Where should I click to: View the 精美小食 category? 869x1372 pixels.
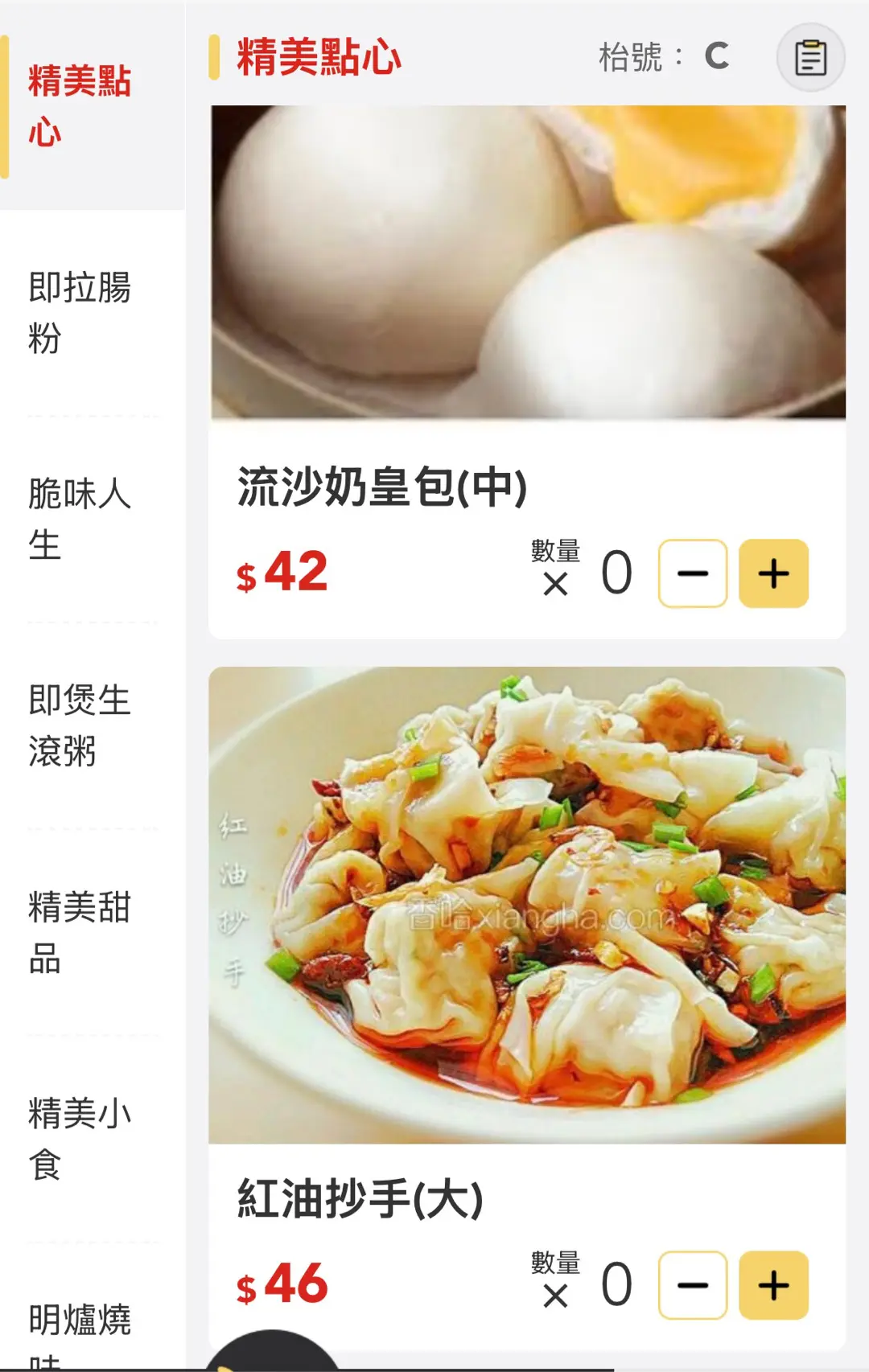coord(79,1139)
